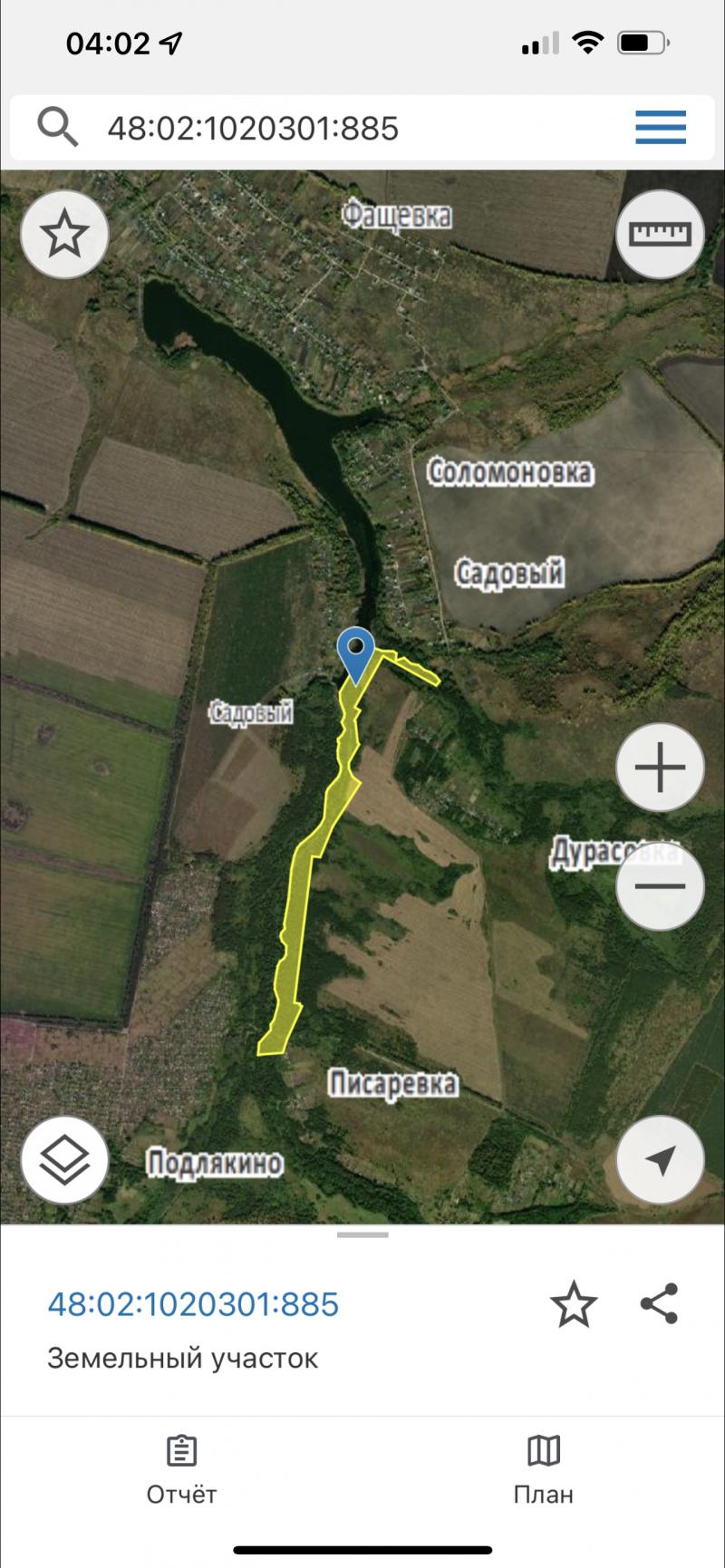725x1568 pixels.
Task: Center map on my location
Action: pyautogui.click(x=660, y=1160)
